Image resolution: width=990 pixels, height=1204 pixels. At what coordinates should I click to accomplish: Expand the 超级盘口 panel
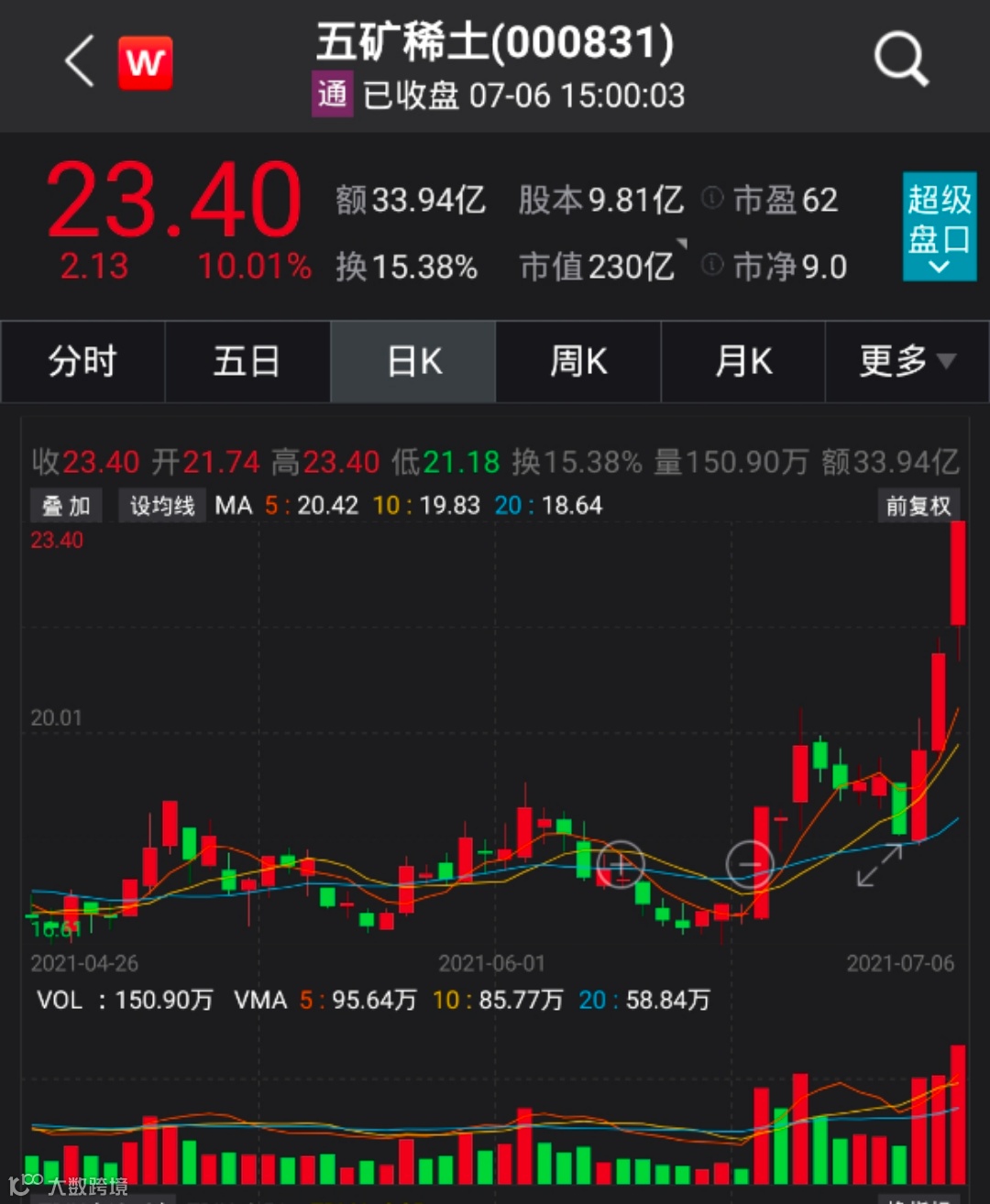[x=939, y=225]
